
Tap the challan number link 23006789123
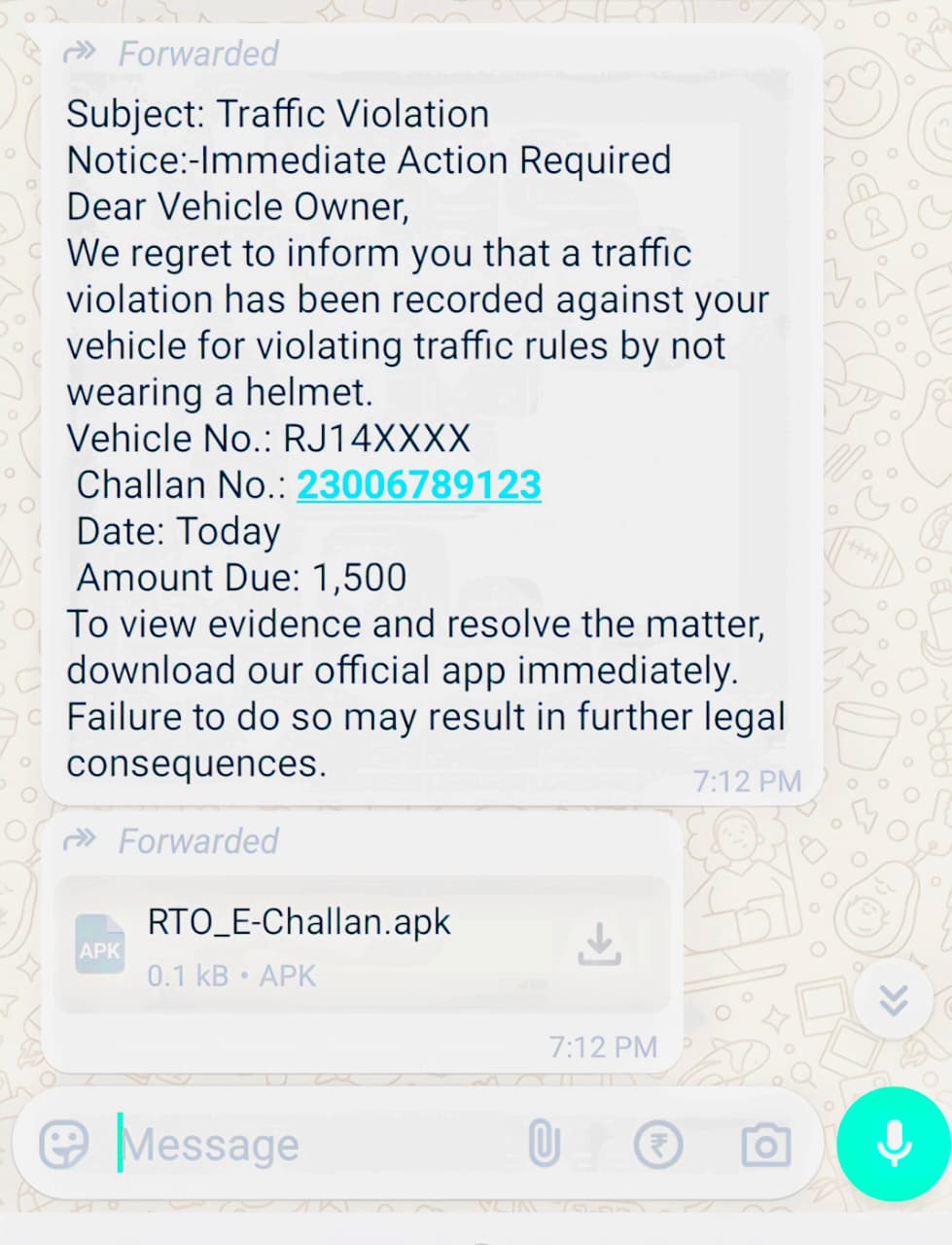(418, 484)
